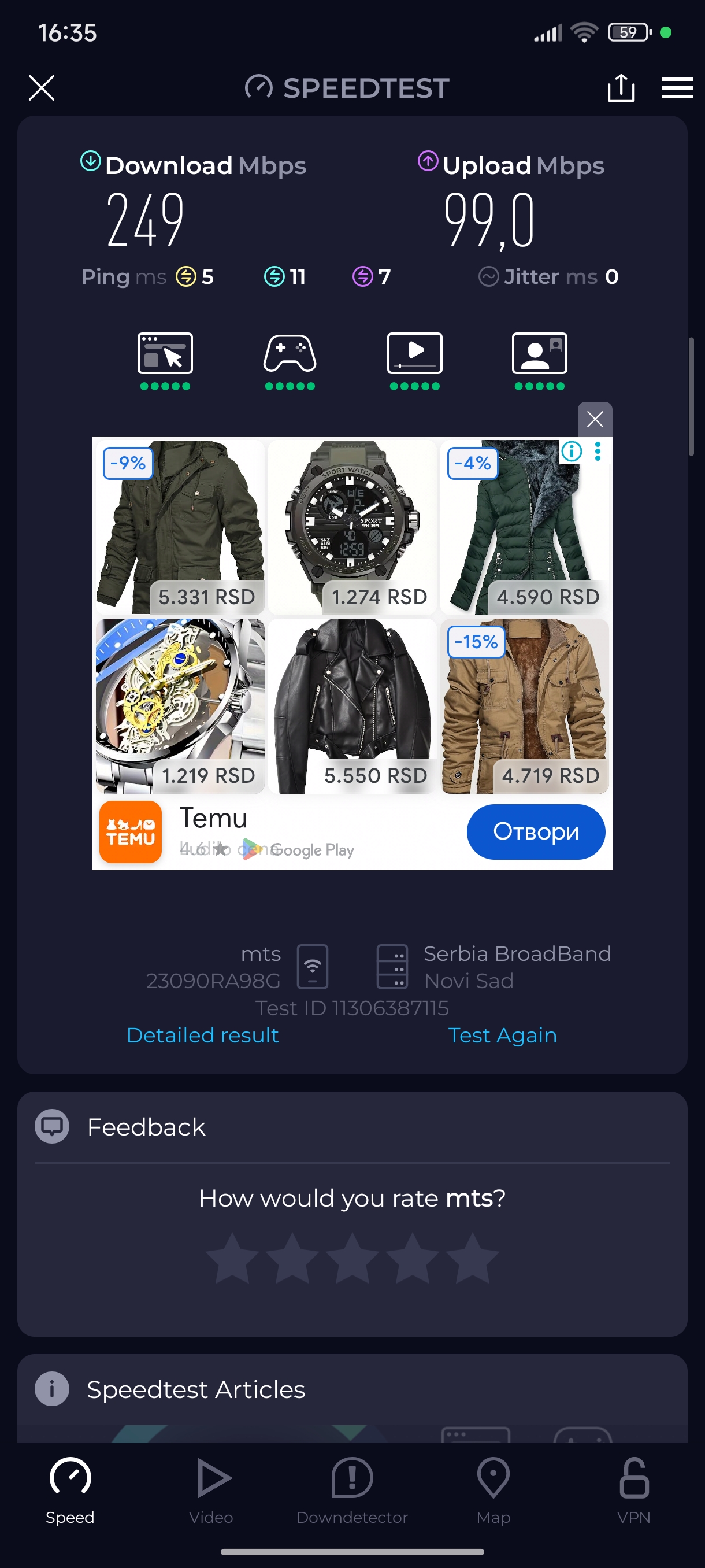Open the 5.550 RSD leather jacket ad
The width and height of the screenshot is (705, 1568).
click(x=351, y=705)
